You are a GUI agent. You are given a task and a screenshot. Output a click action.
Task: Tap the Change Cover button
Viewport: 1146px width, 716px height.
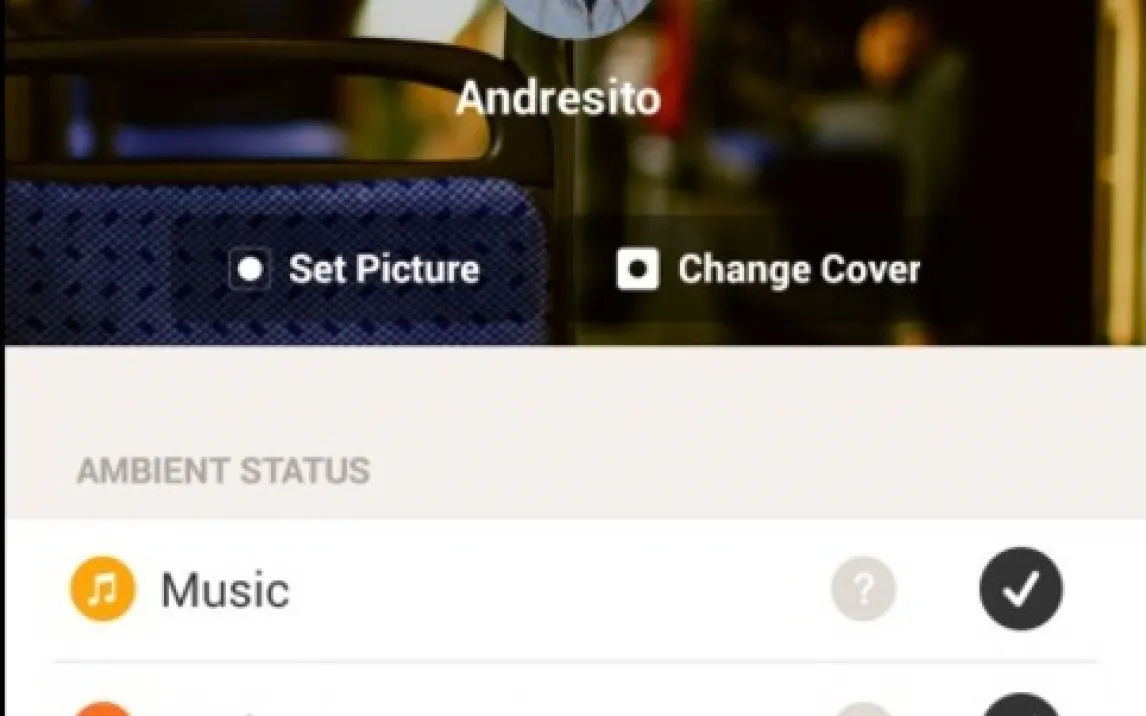click(x=768, y=270)
